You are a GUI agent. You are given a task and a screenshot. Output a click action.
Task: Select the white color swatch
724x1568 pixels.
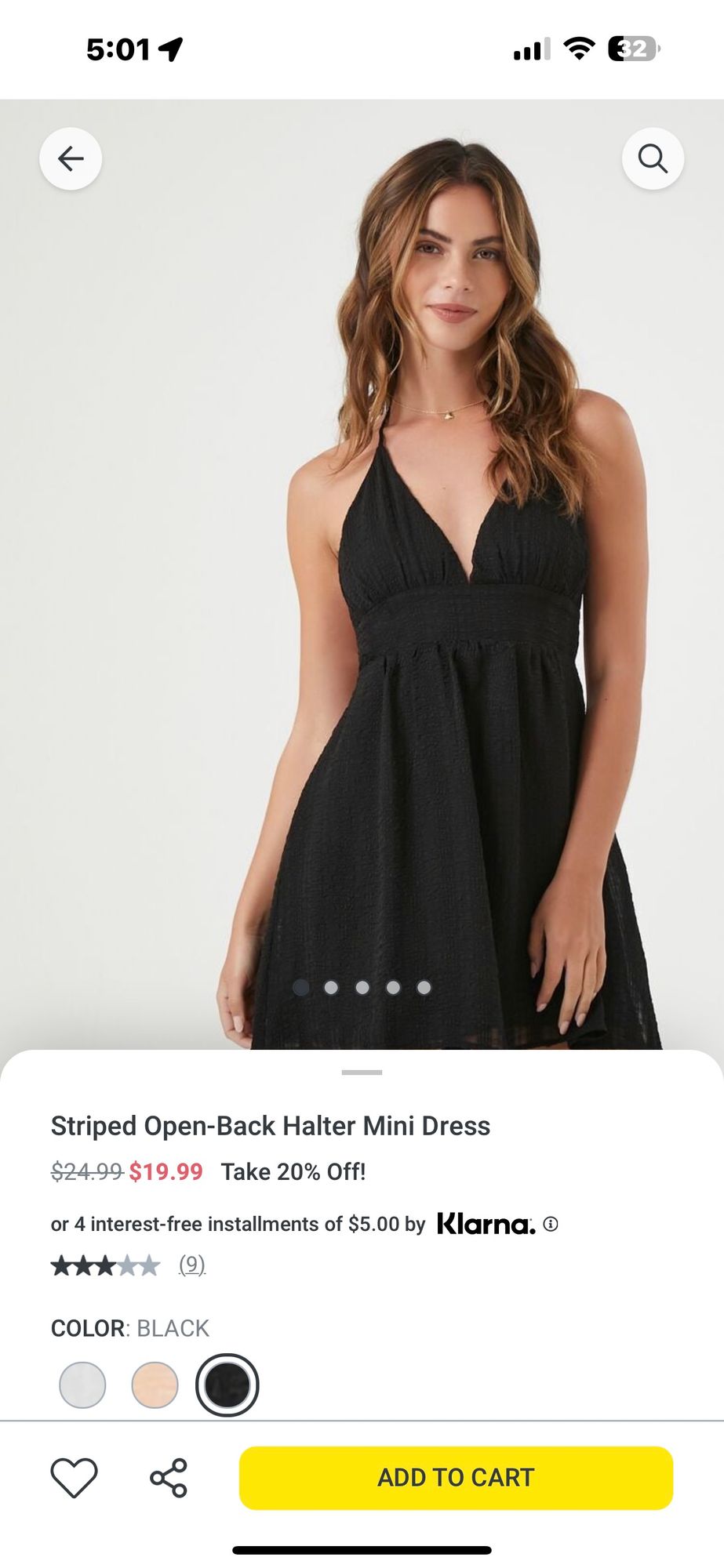[x=82, y=1385]
